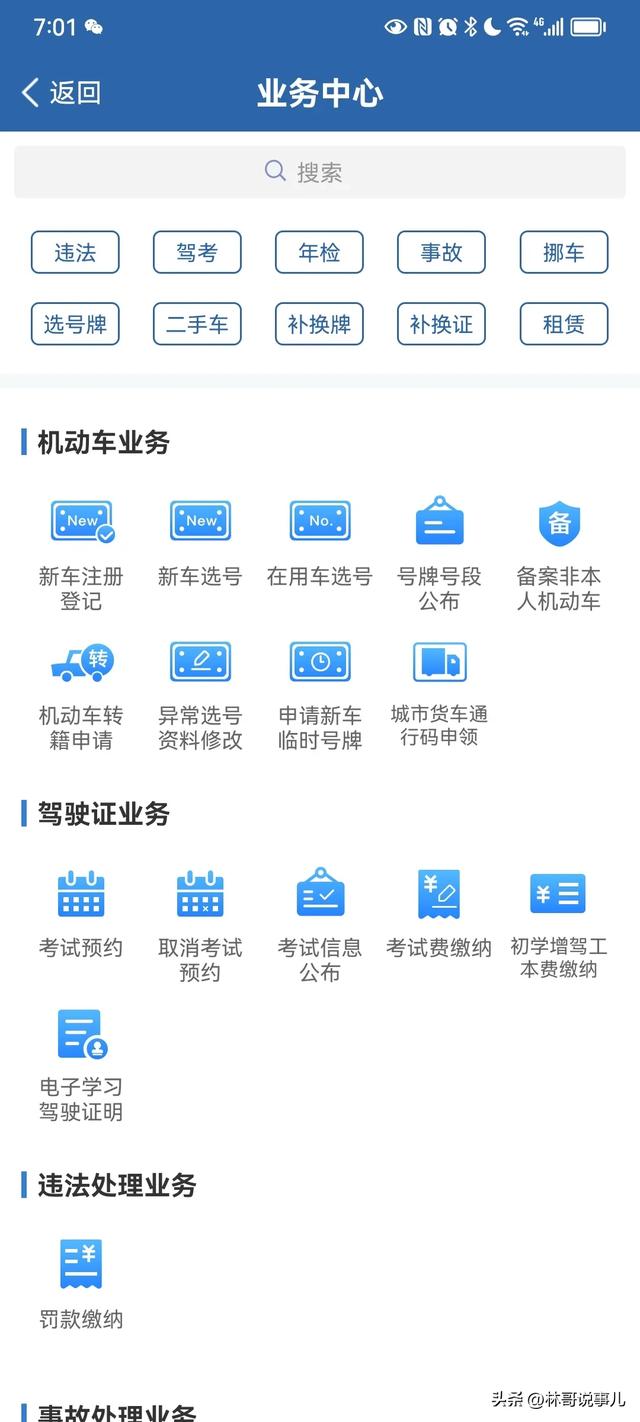
Task: Select the 违法 chip
Action: pyautogui.click(x=75, y=252)
